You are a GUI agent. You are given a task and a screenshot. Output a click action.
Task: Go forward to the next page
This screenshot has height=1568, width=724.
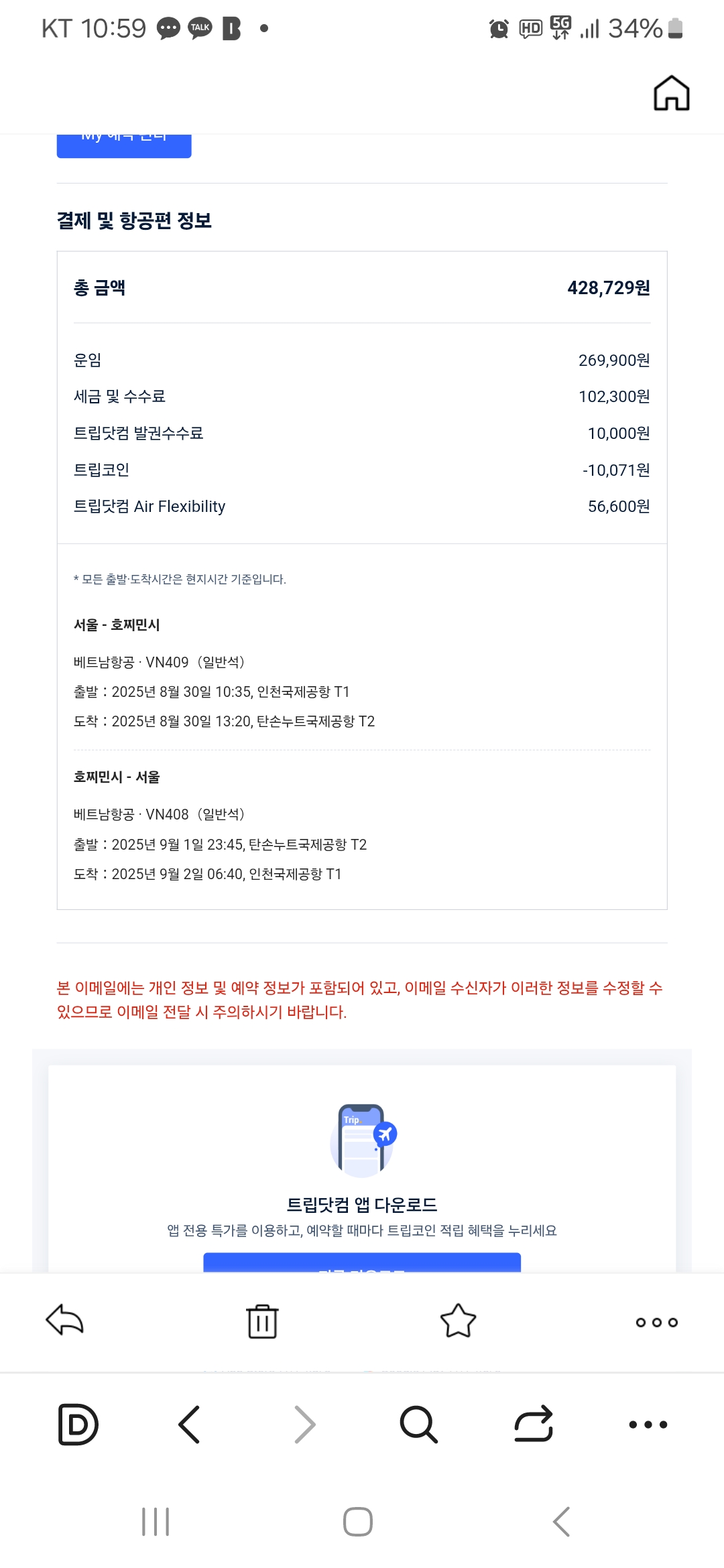click(305, 1424)
